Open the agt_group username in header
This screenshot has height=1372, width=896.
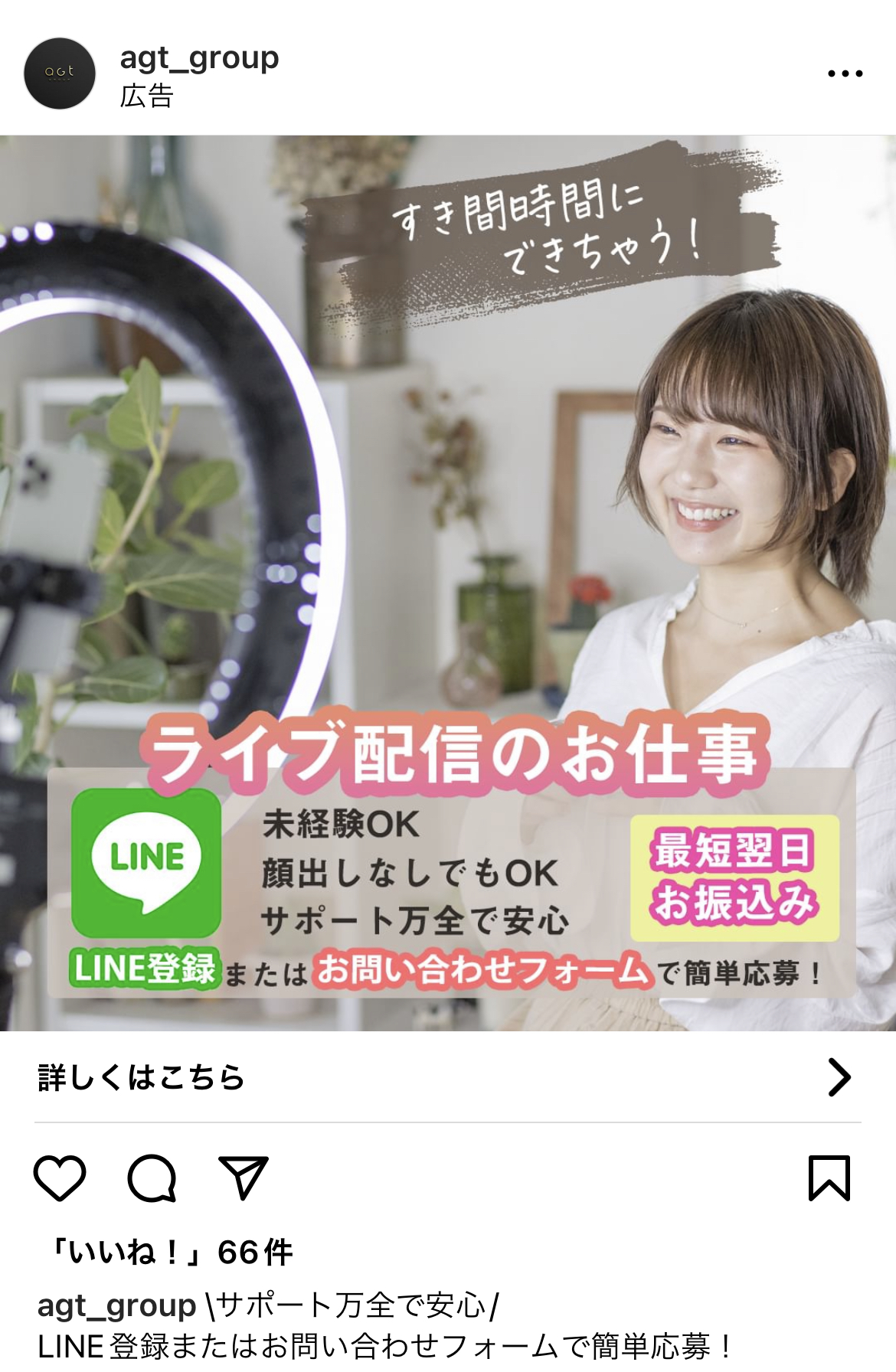coord(199,58)
